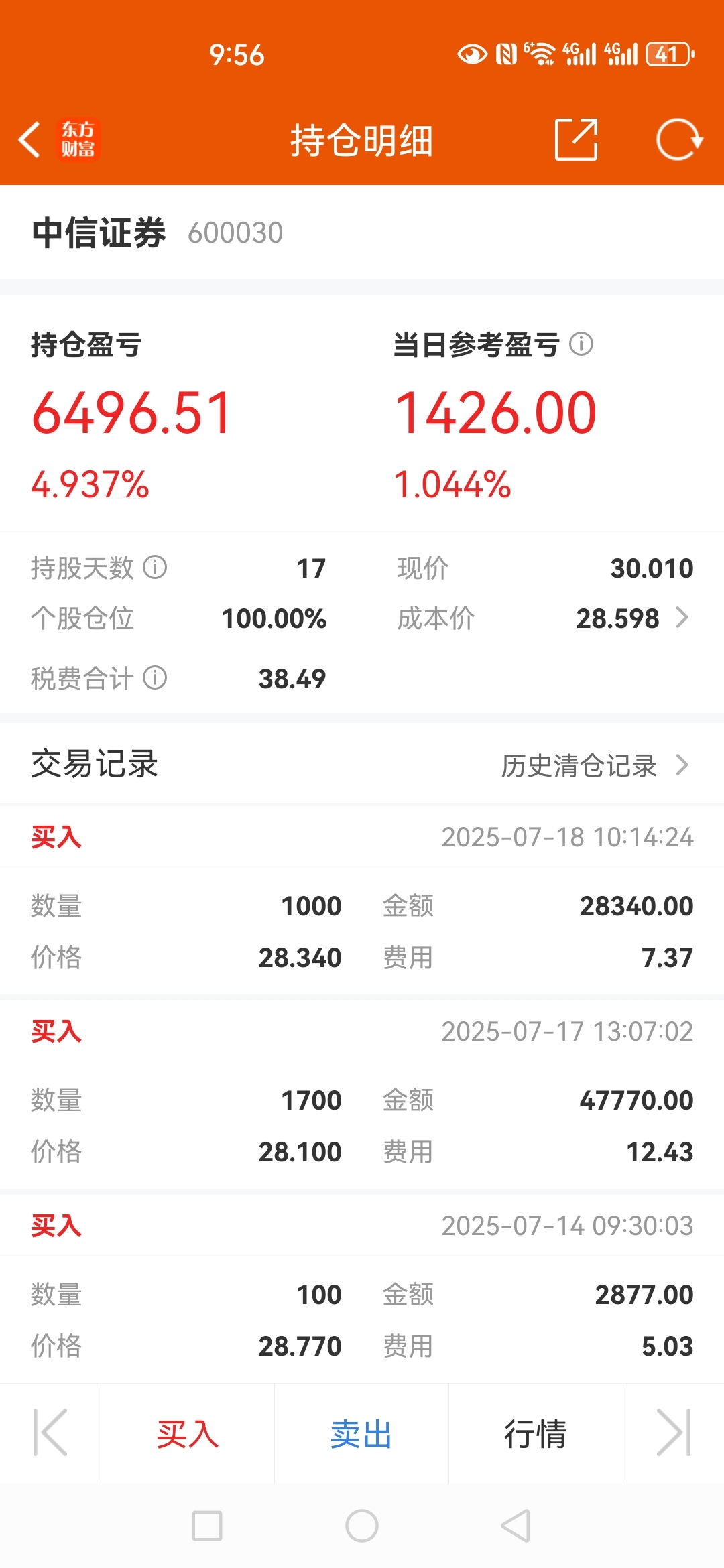This screenshot has width=724, height=1568.
Task: Open 成本价 details chevron
Action: click(682, 618)
